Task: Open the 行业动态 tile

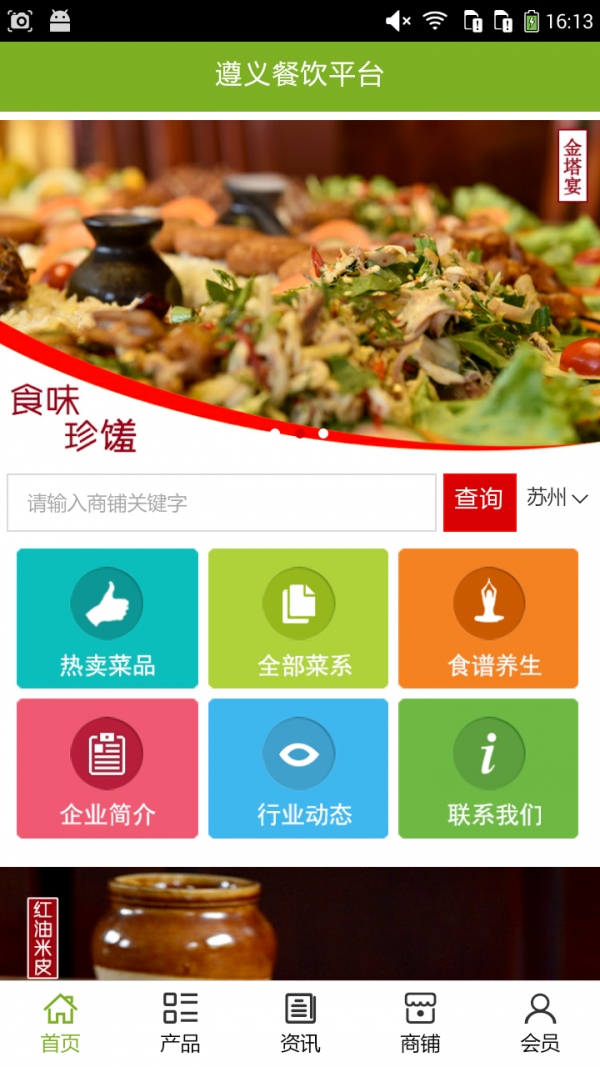Action: pyautogui.click(x=298, y=768)
